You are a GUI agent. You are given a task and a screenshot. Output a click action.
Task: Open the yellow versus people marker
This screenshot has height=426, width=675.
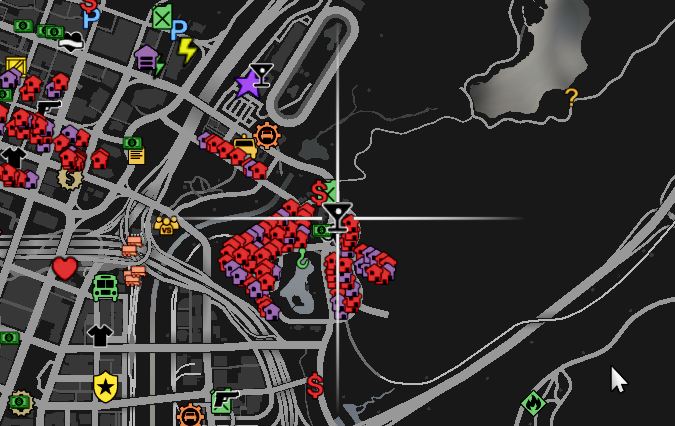[166, 224]
